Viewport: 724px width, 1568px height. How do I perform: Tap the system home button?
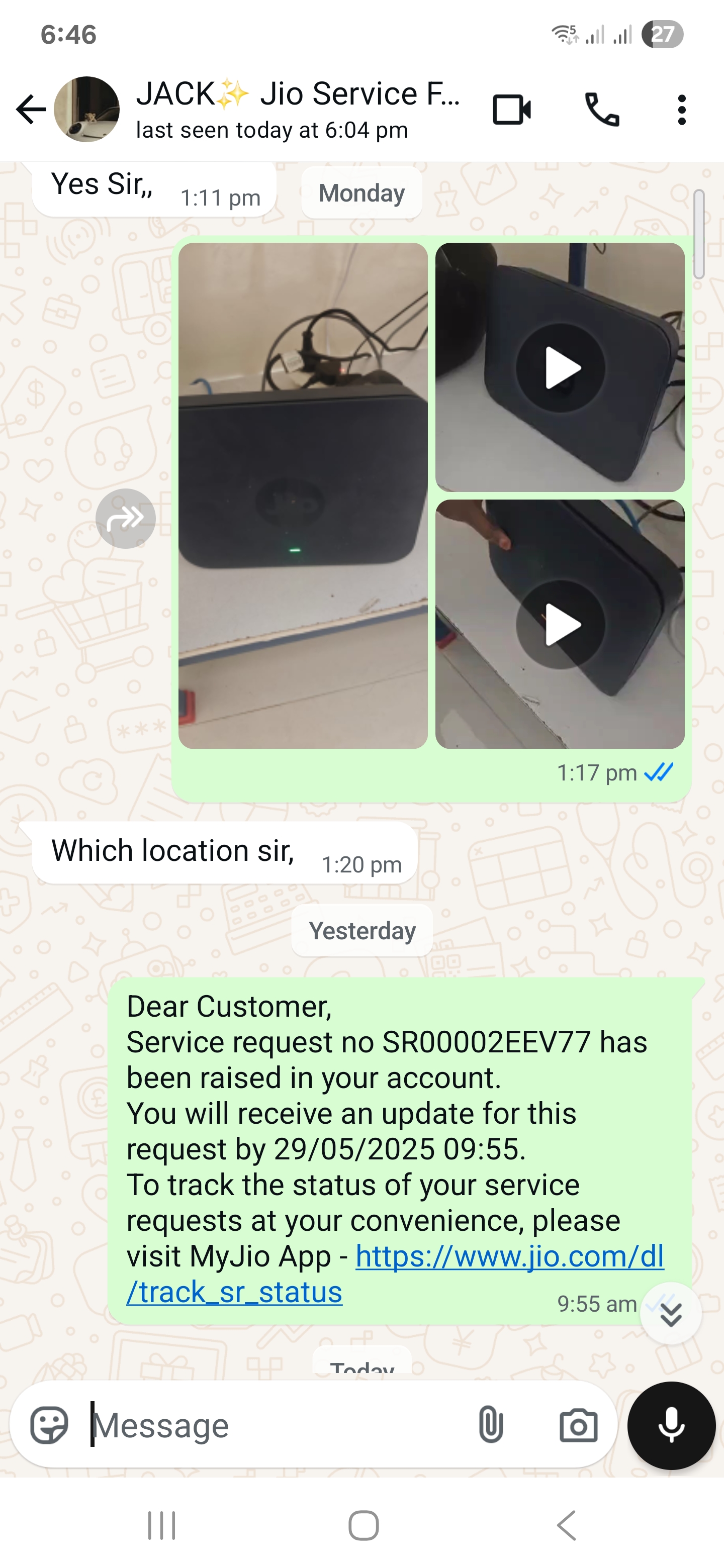[x=364, y=1525]
